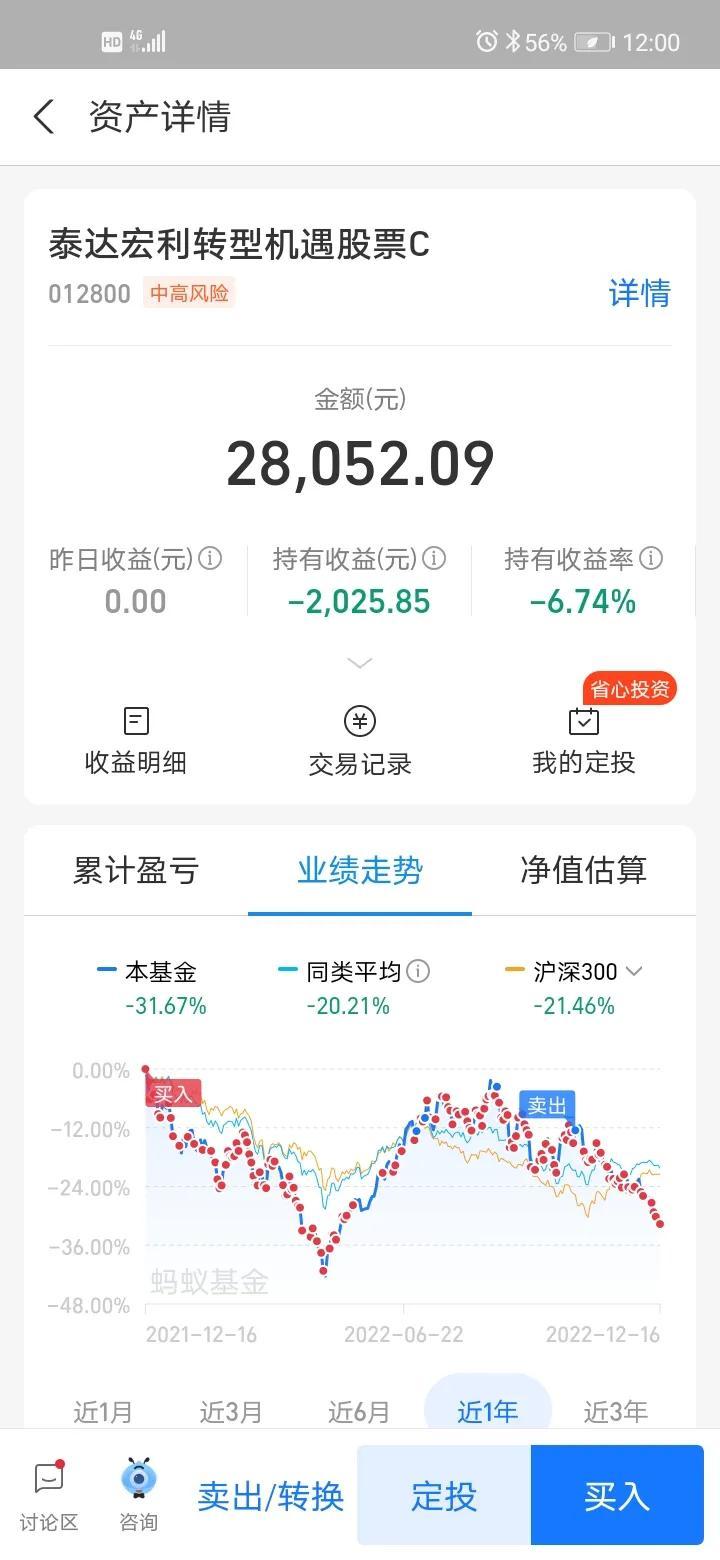Open 收益明细
The width and height of the screenshot is (720, 1560).
136,741
